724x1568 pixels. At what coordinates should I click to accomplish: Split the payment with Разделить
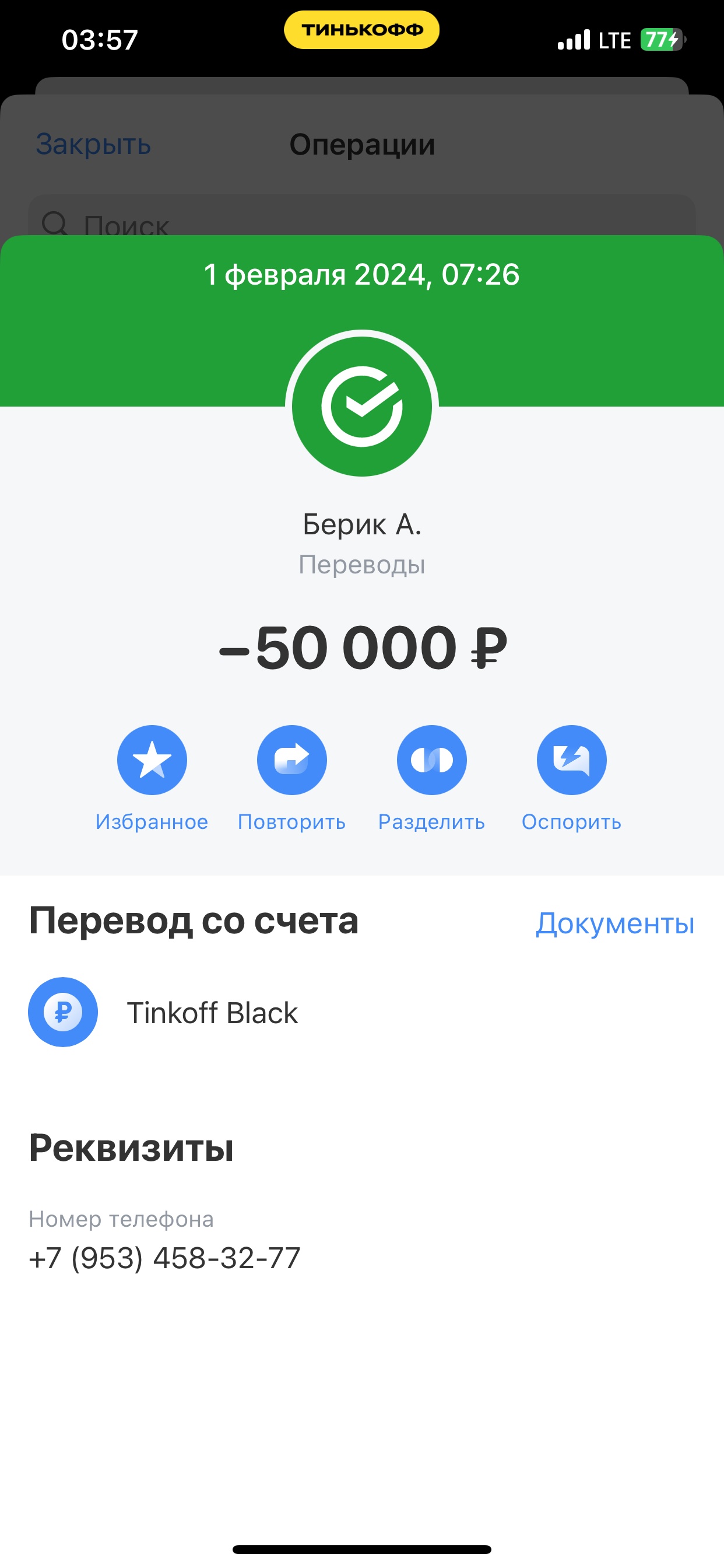pos(431,760)
